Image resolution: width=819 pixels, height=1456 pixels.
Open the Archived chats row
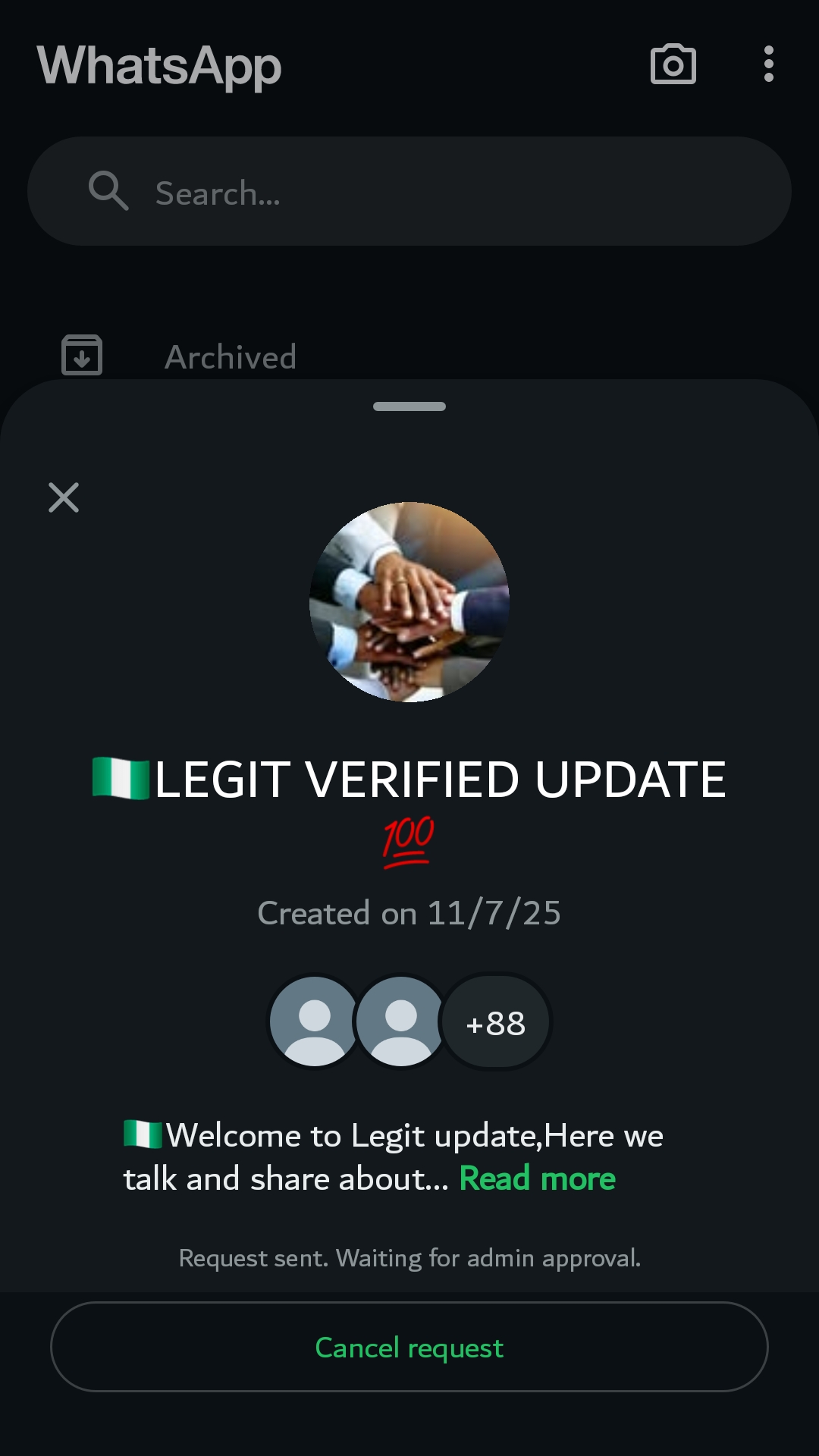pos(231,356)
